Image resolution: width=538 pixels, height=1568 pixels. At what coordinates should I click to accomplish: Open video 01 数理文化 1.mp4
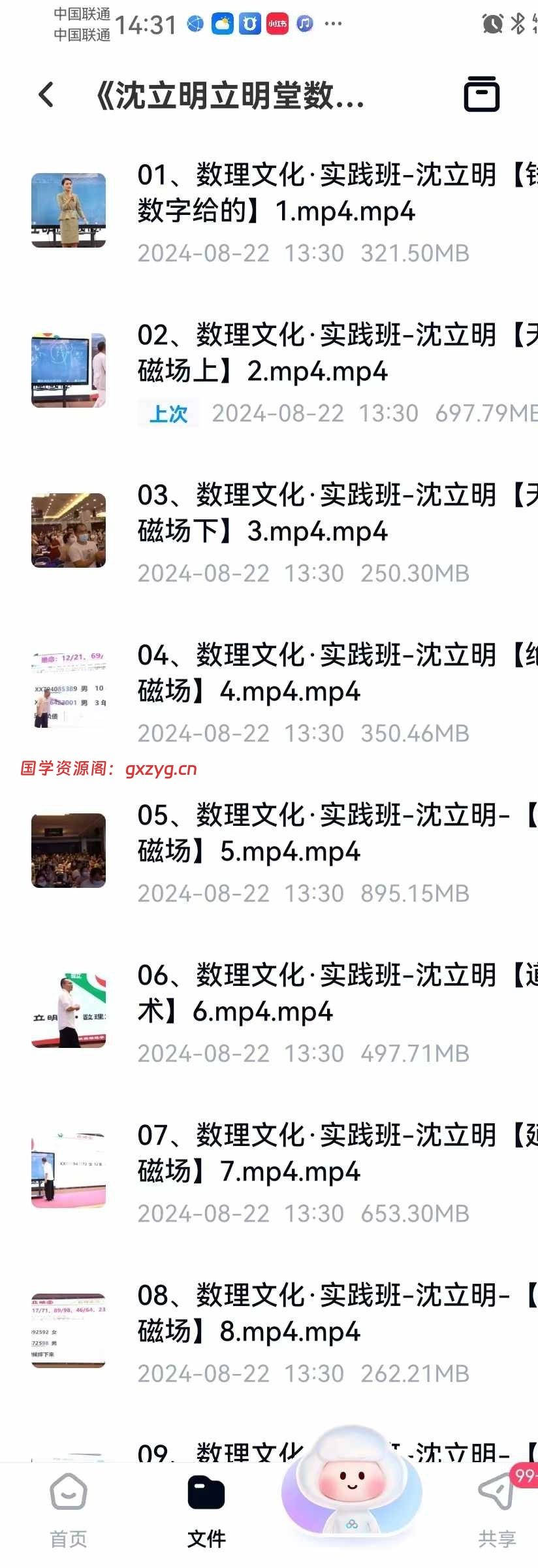coord(313,211)
